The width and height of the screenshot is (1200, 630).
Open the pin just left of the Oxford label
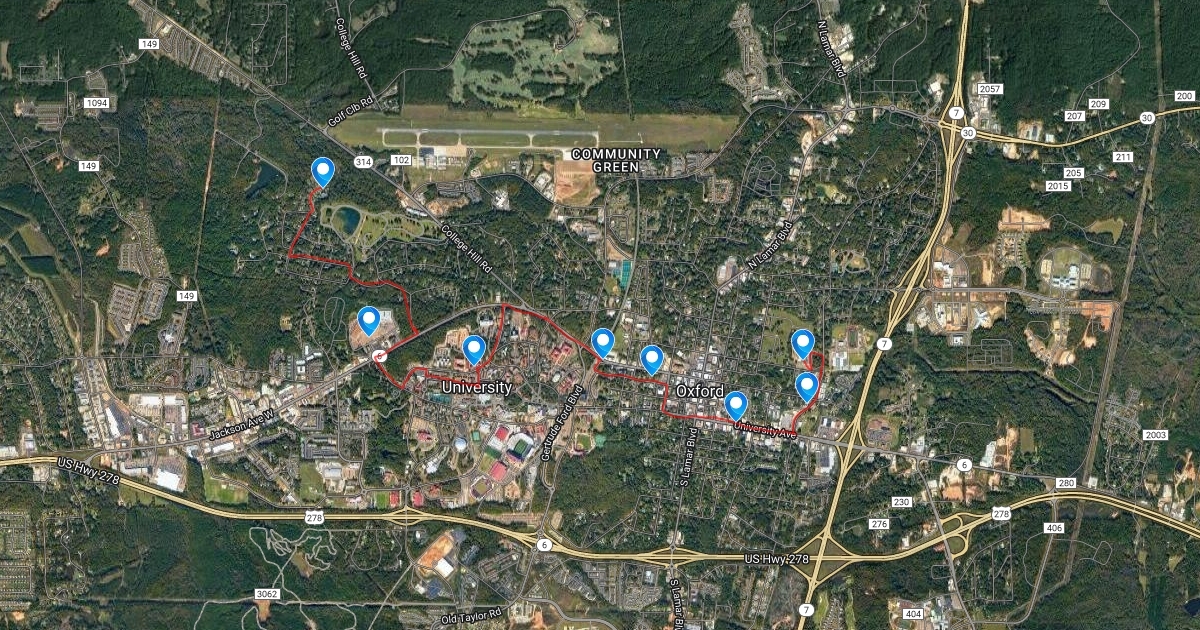(652, 358)
